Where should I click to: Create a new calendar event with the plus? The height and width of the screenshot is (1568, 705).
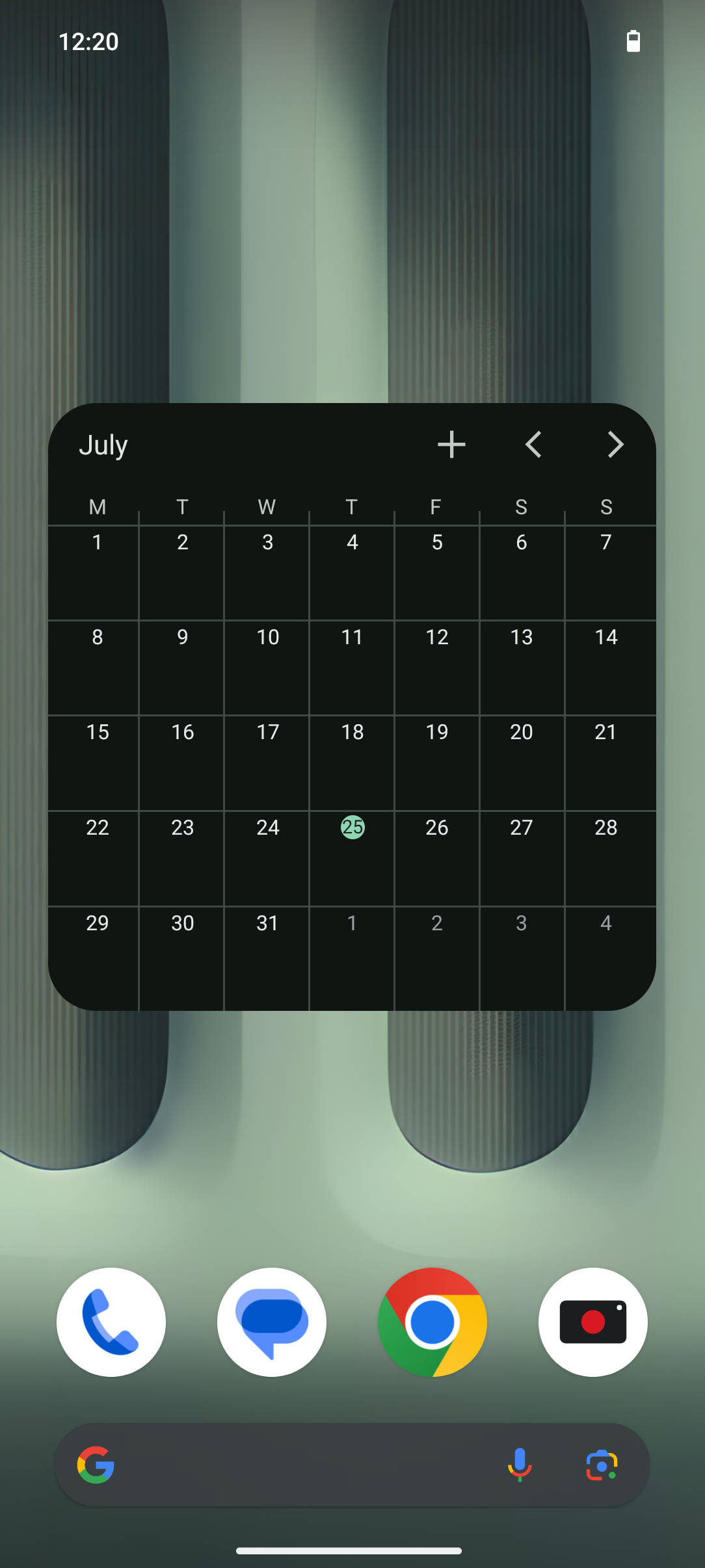click(x=452, y=445)
